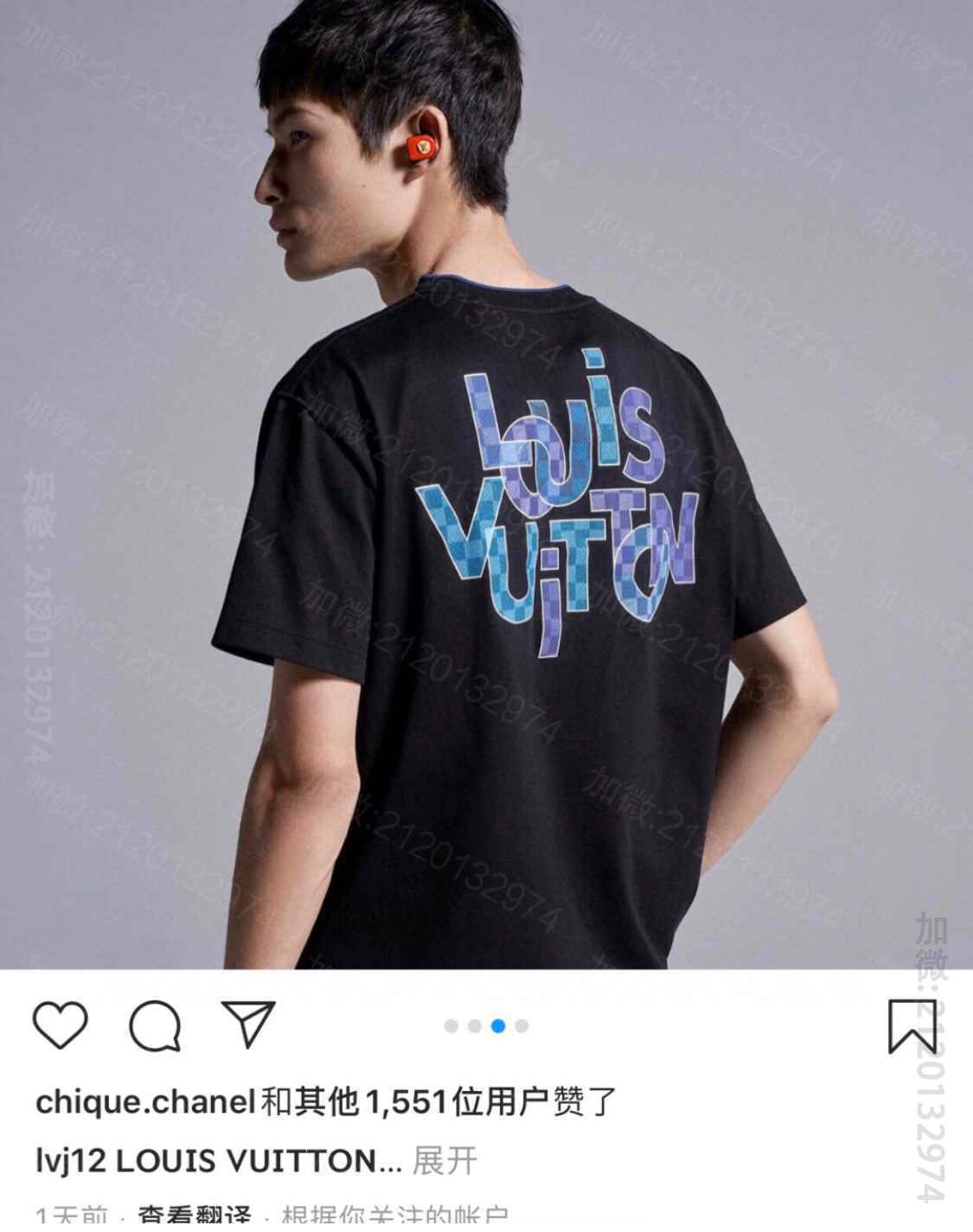
Task: Open the lvj12 profile from the caption
Action: [x=69, y=1161]
